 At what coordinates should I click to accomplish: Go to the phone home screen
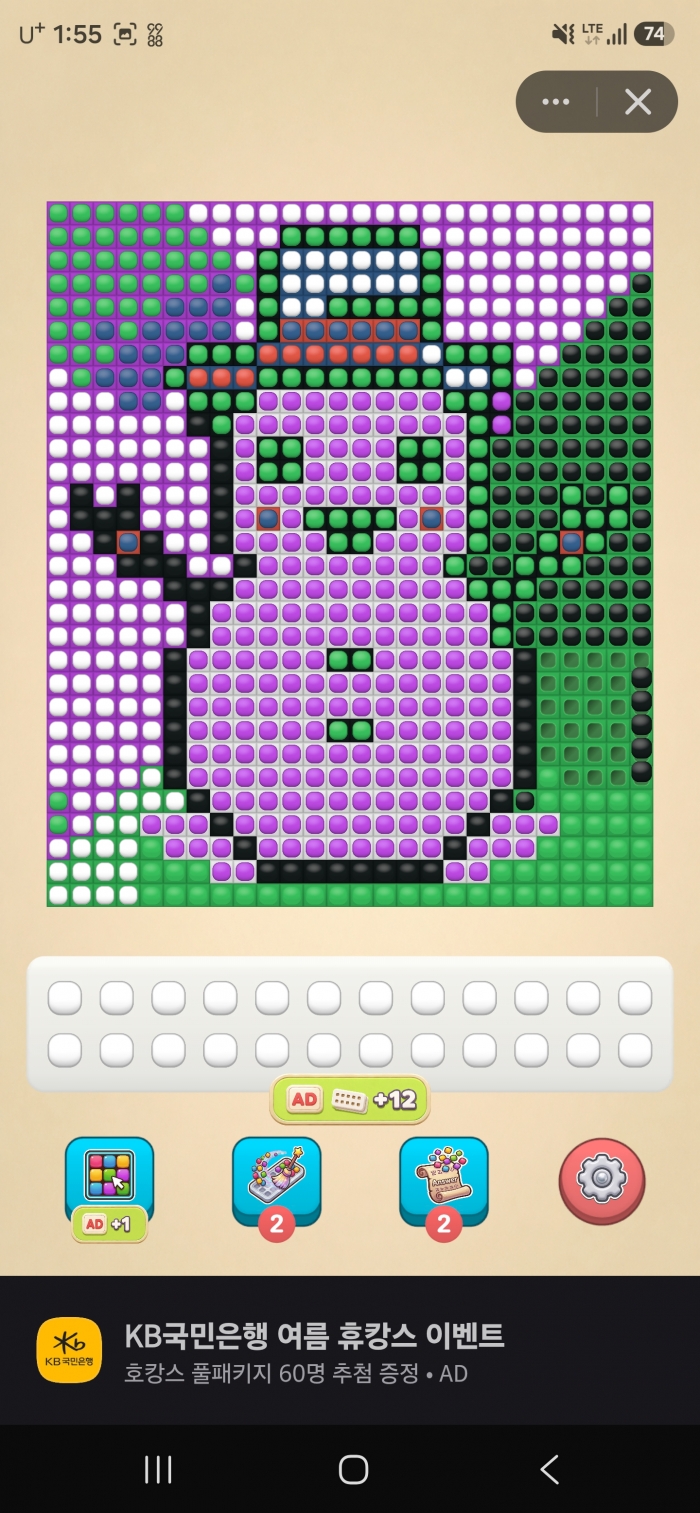[353, 1469]
